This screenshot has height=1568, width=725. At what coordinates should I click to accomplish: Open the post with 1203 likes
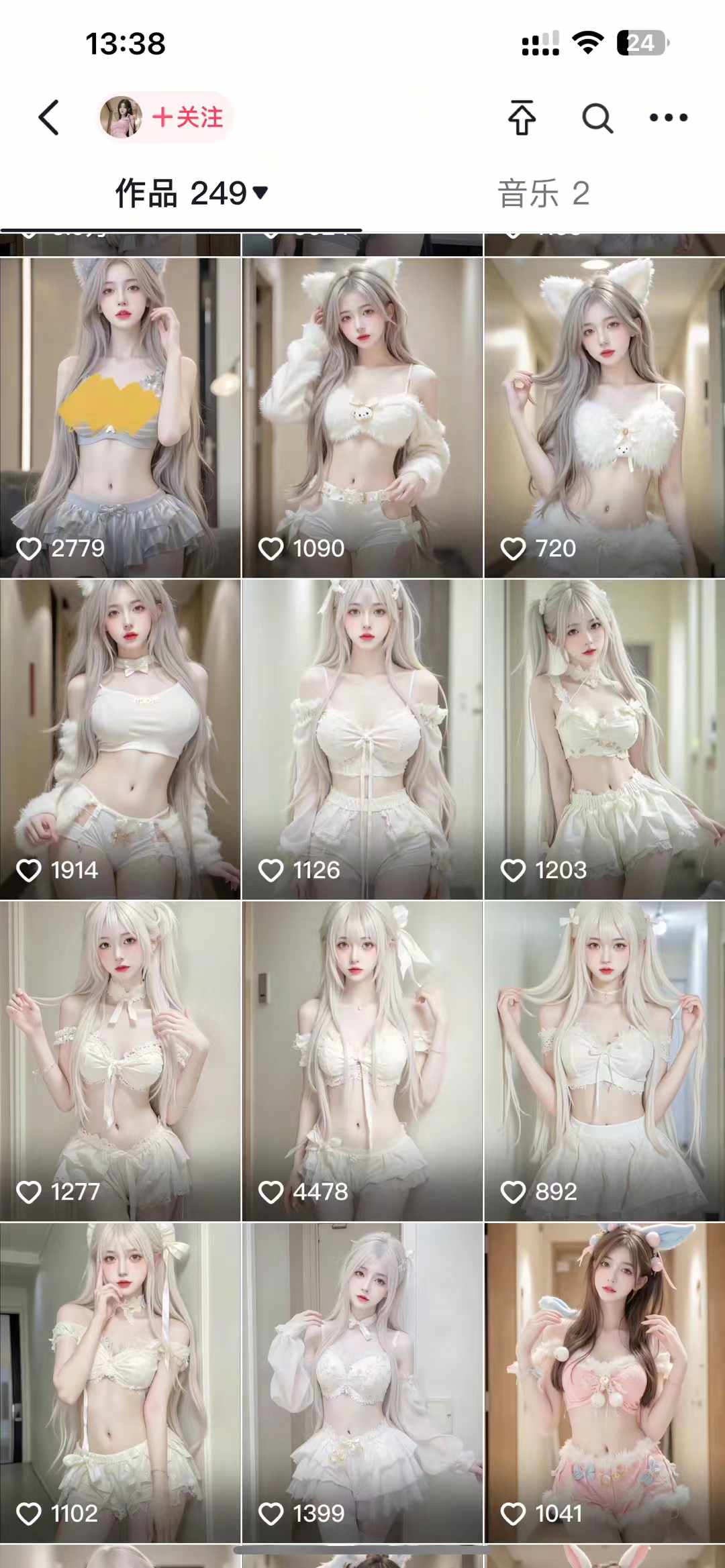coord(604,739)
